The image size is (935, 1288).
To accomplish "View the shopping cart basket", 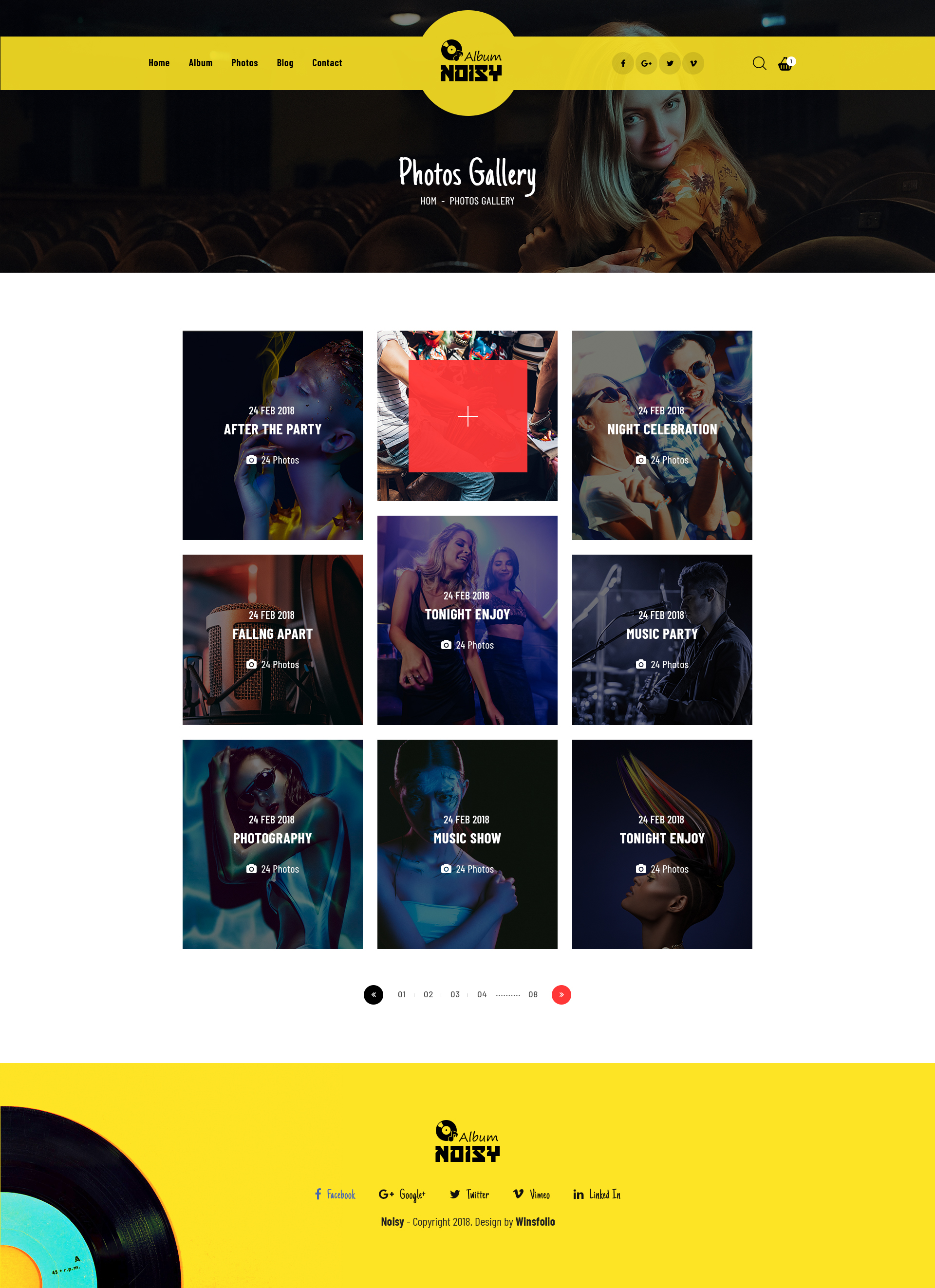I will point(785,64).
